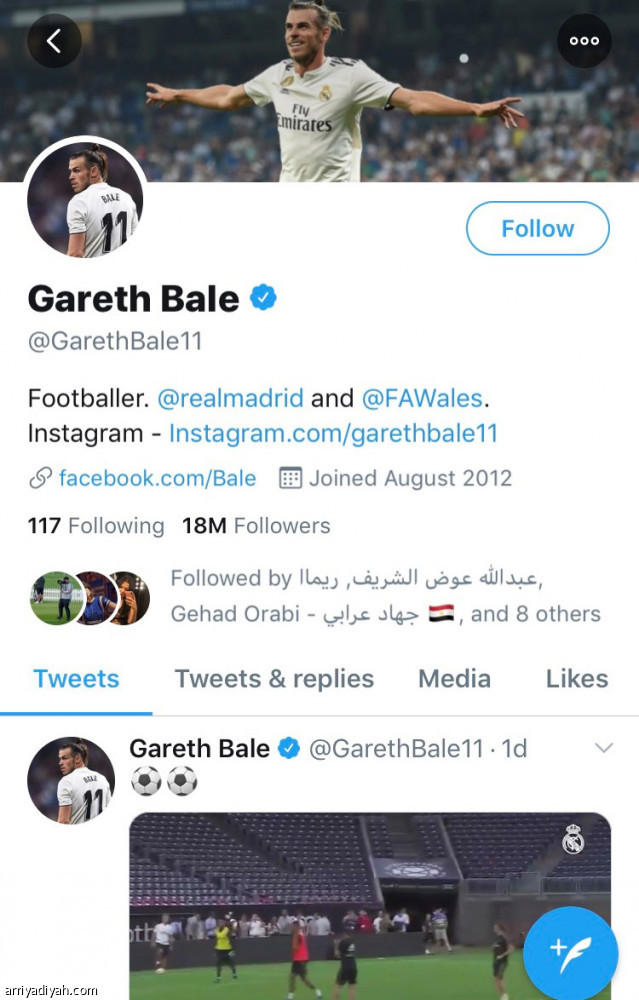Select the Tweets tab
The height and width of the screenshot is (1000, 639).
point(76,679)
